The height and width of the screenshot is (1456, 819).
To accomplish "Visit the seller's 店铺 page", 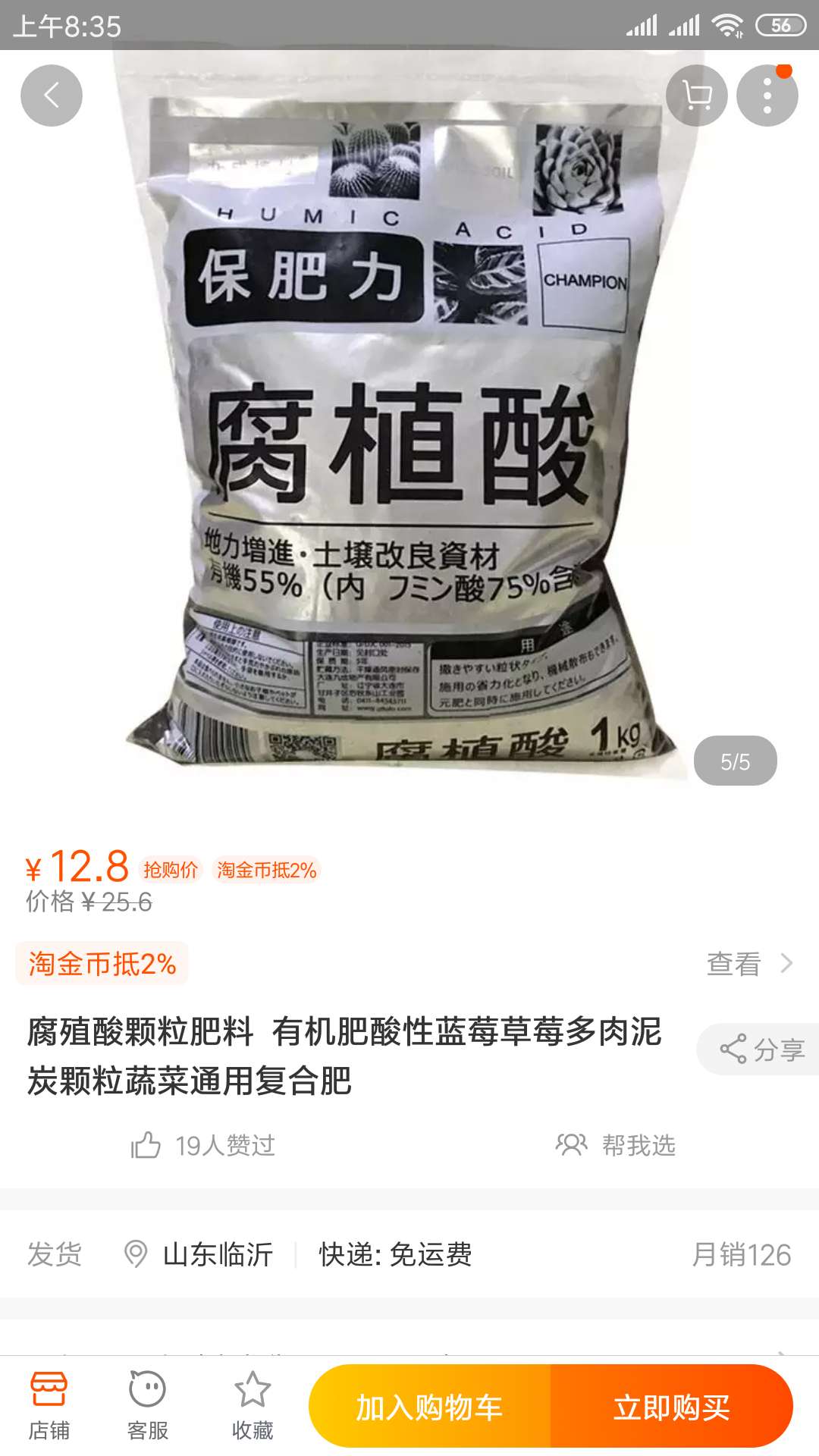I will point(49,1407).
